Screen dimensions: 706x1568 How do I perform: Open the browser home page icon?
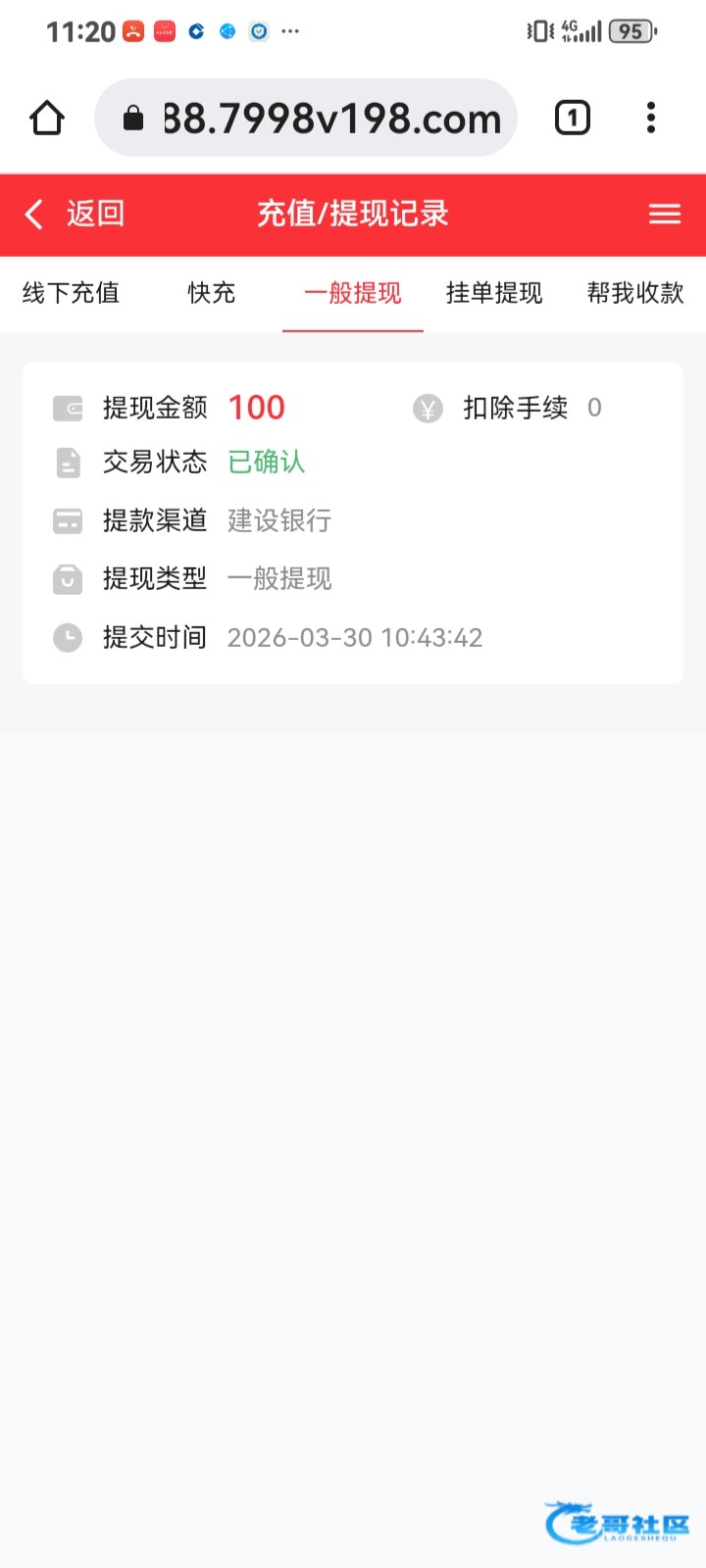click(x=47, y=119)
